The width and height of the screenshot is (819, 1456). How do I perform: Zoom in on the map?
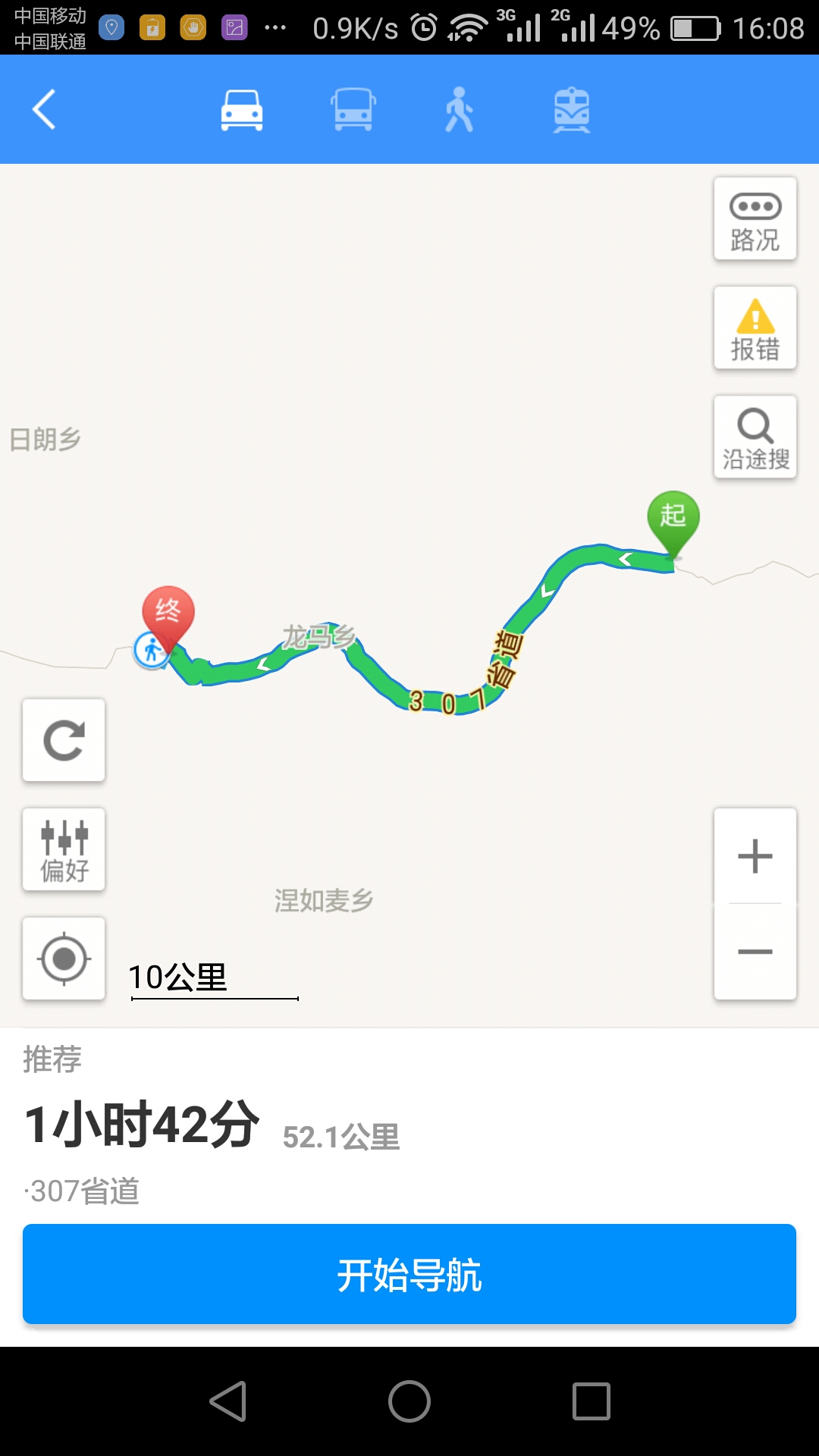coord(755,856)
